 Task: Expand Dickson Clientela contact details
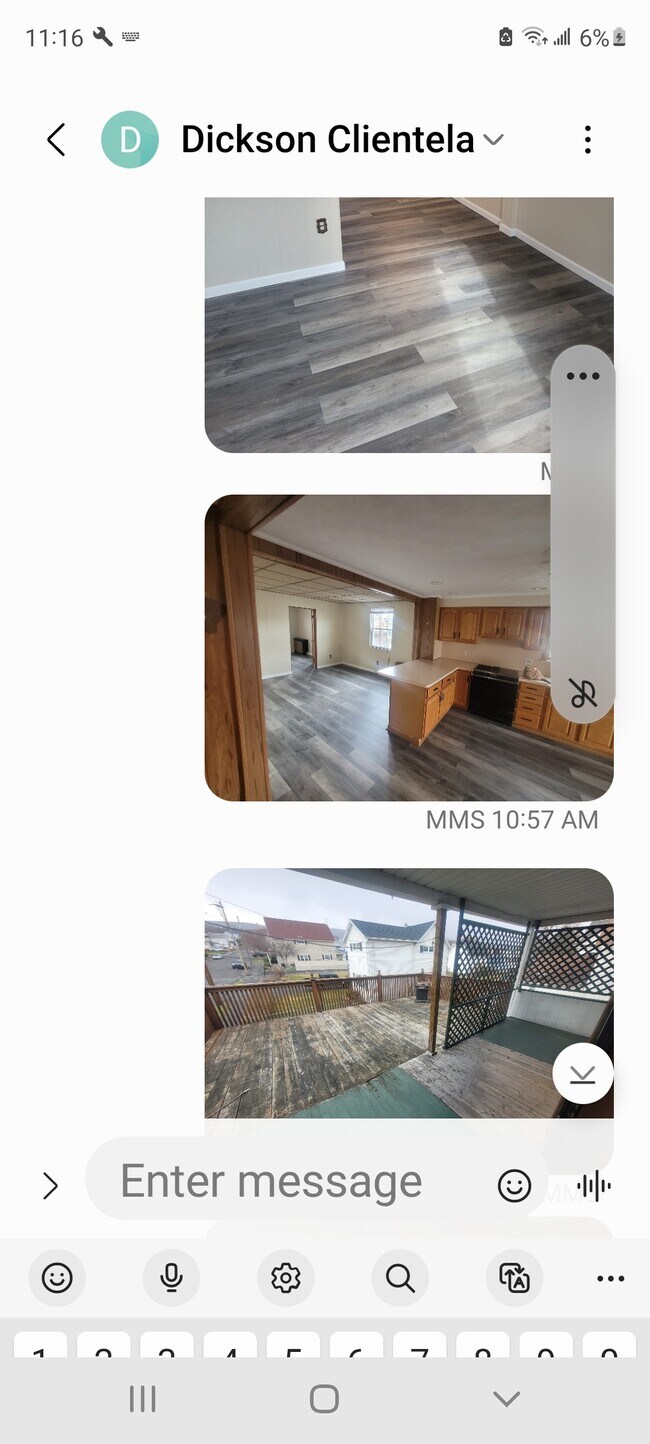tap(494, 140)
